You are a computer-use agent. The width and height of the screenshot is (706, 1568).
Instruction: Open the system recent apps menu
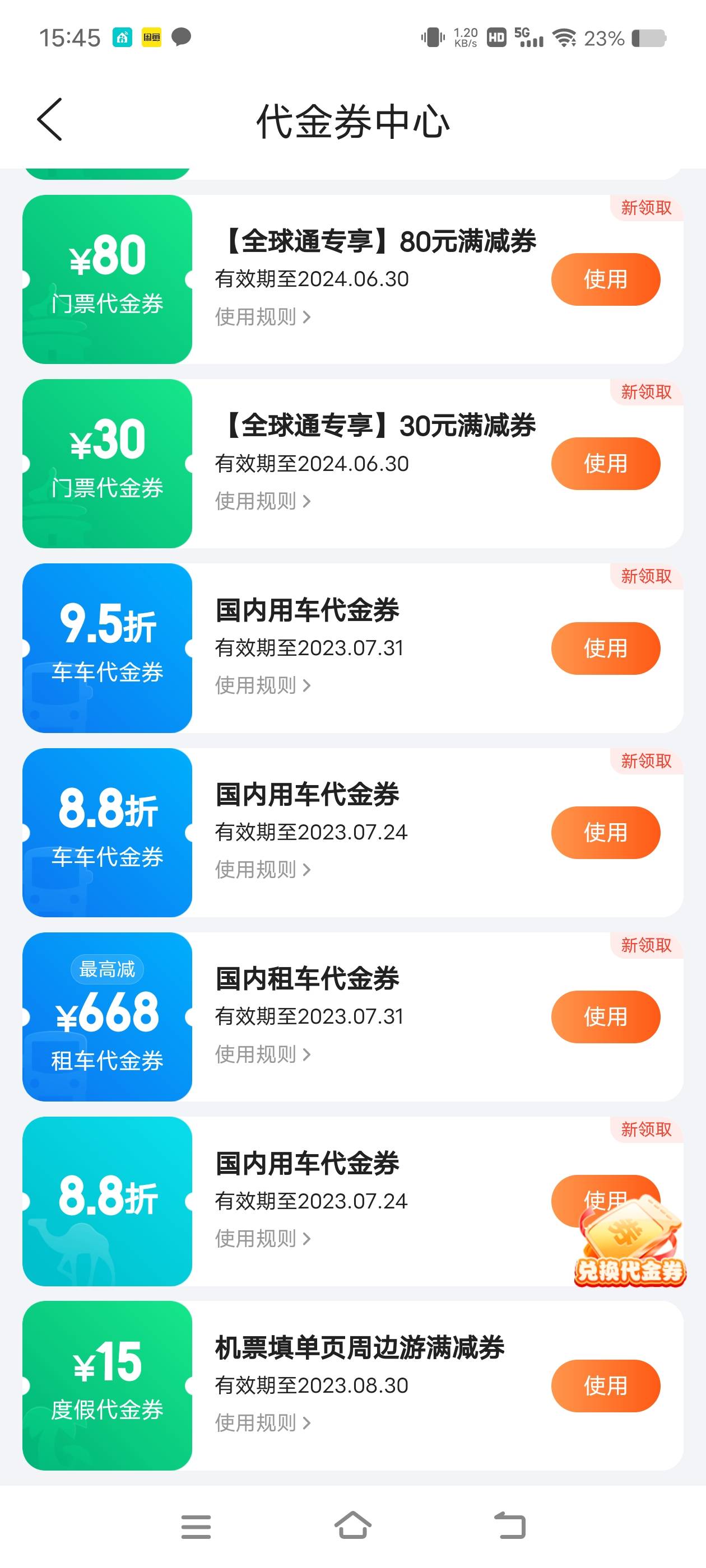point(196,1527)
